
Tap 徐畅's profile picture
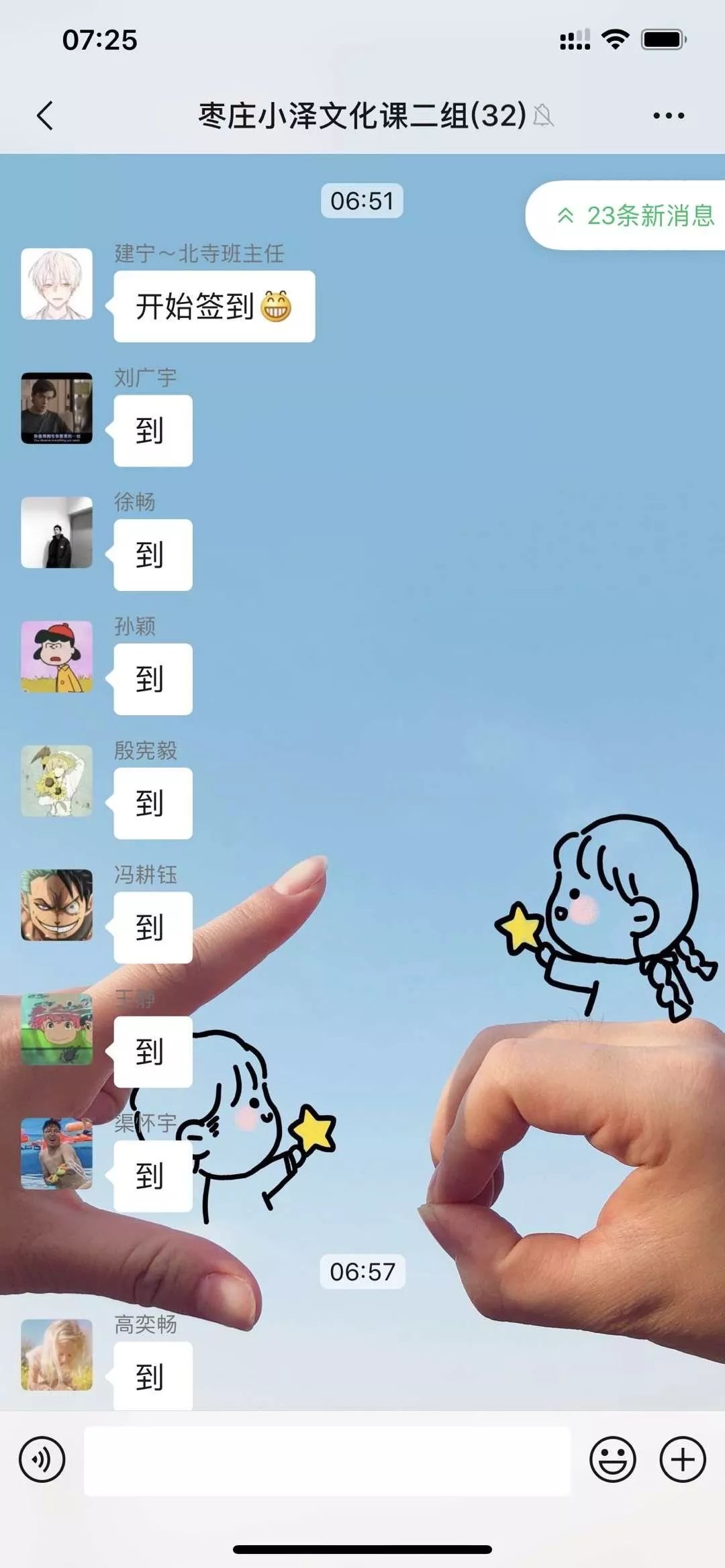tap(57, 532)
